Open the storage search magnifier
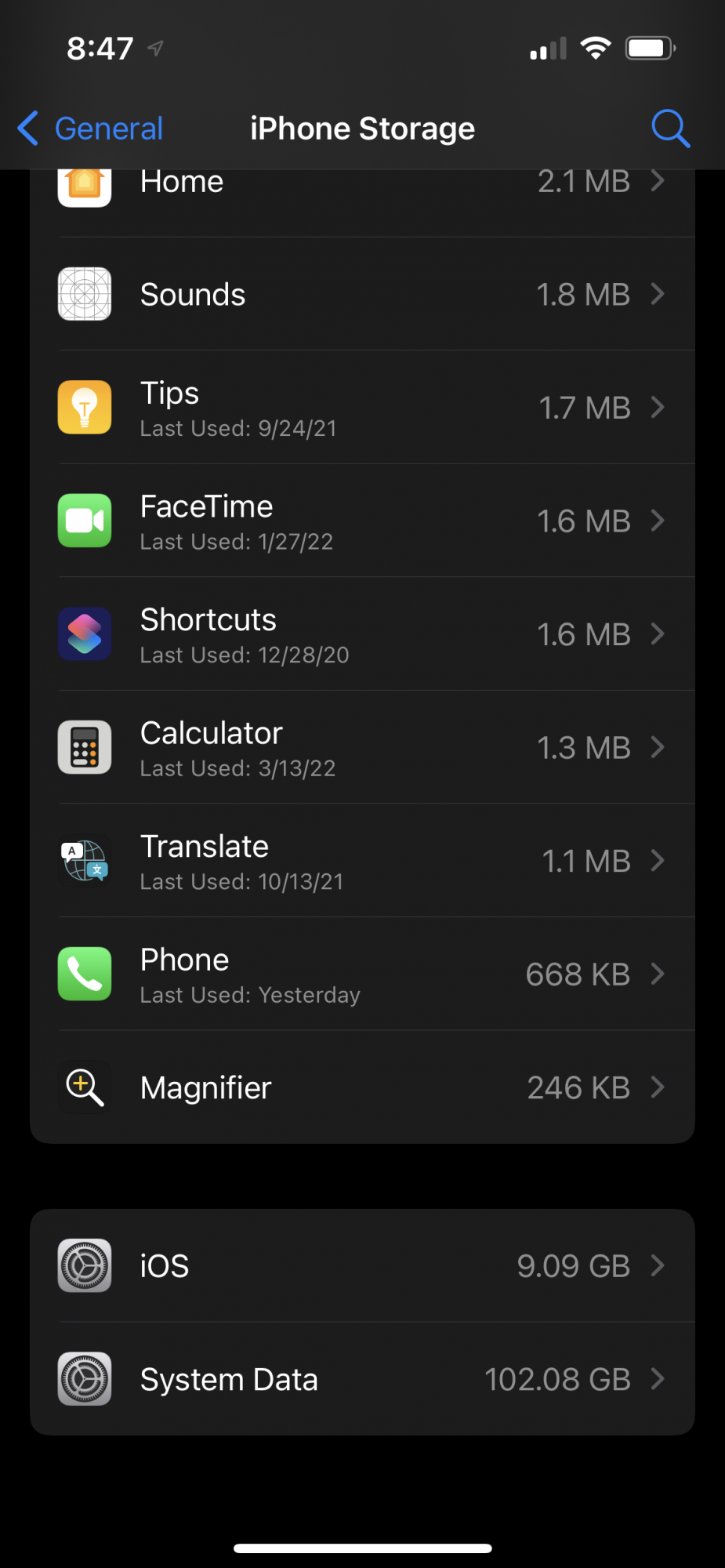Viewport: 725px width, 1568px height. coord(670,129)
